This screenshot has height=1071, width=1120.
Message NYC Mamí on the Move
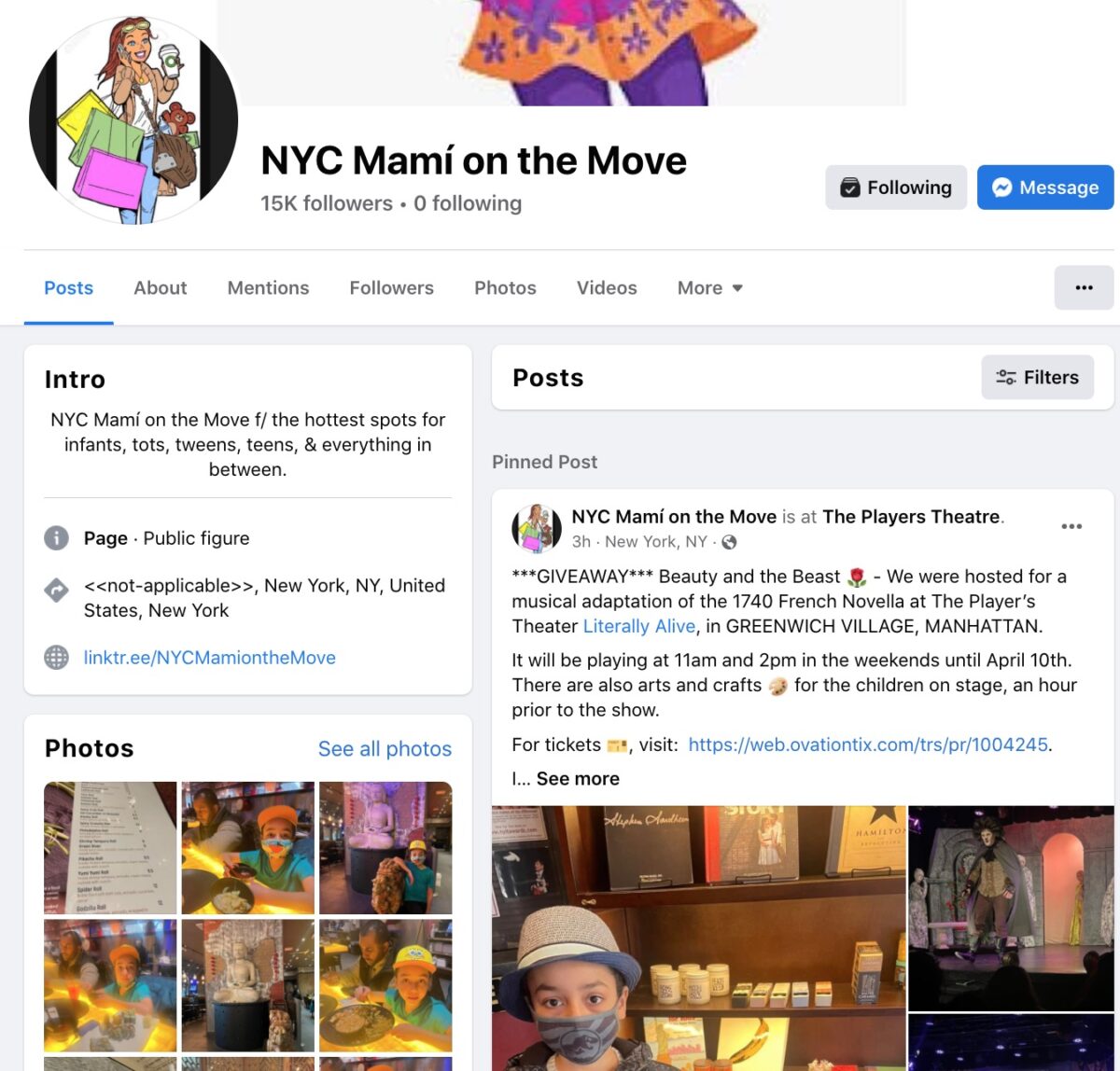tap(1044, 188)
